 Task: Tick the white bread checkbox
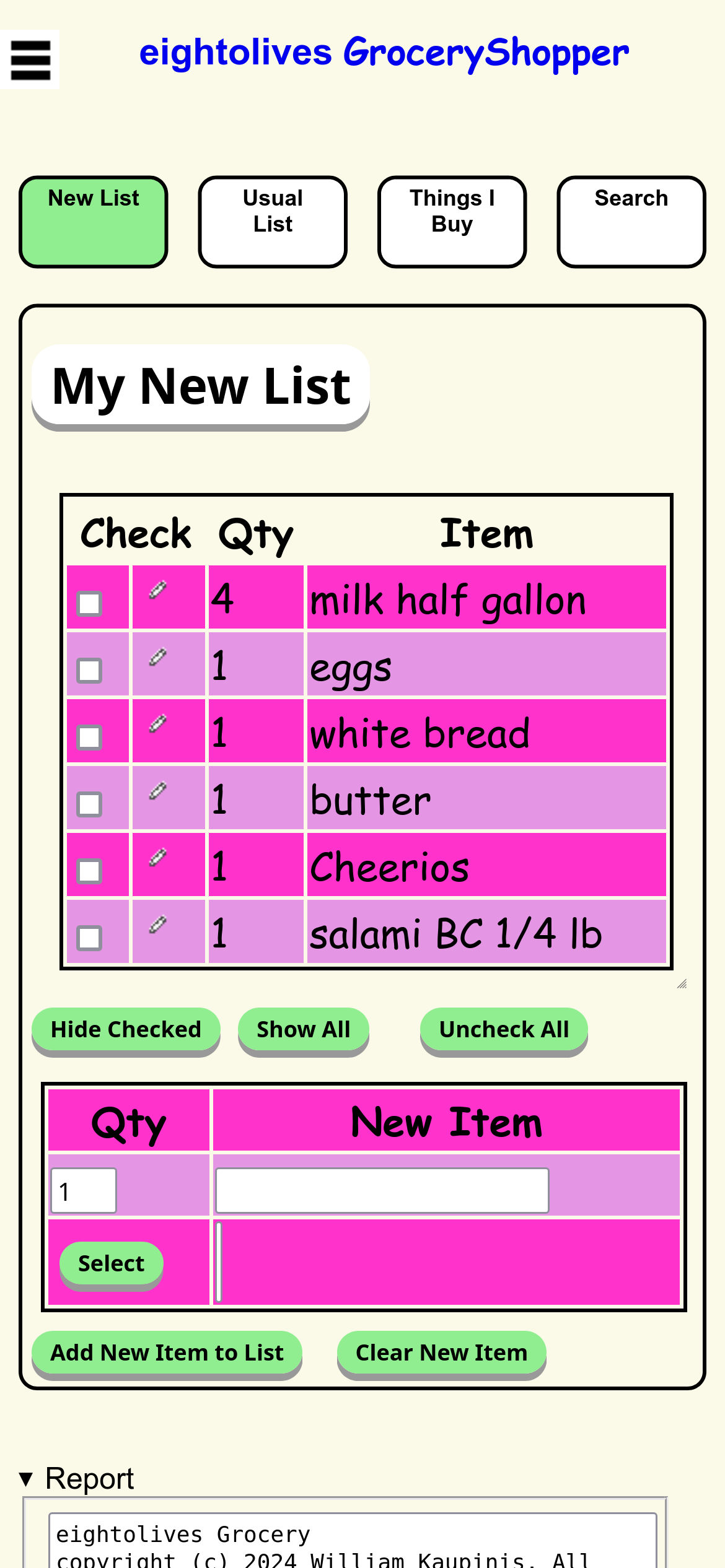(x=90, y=737)
